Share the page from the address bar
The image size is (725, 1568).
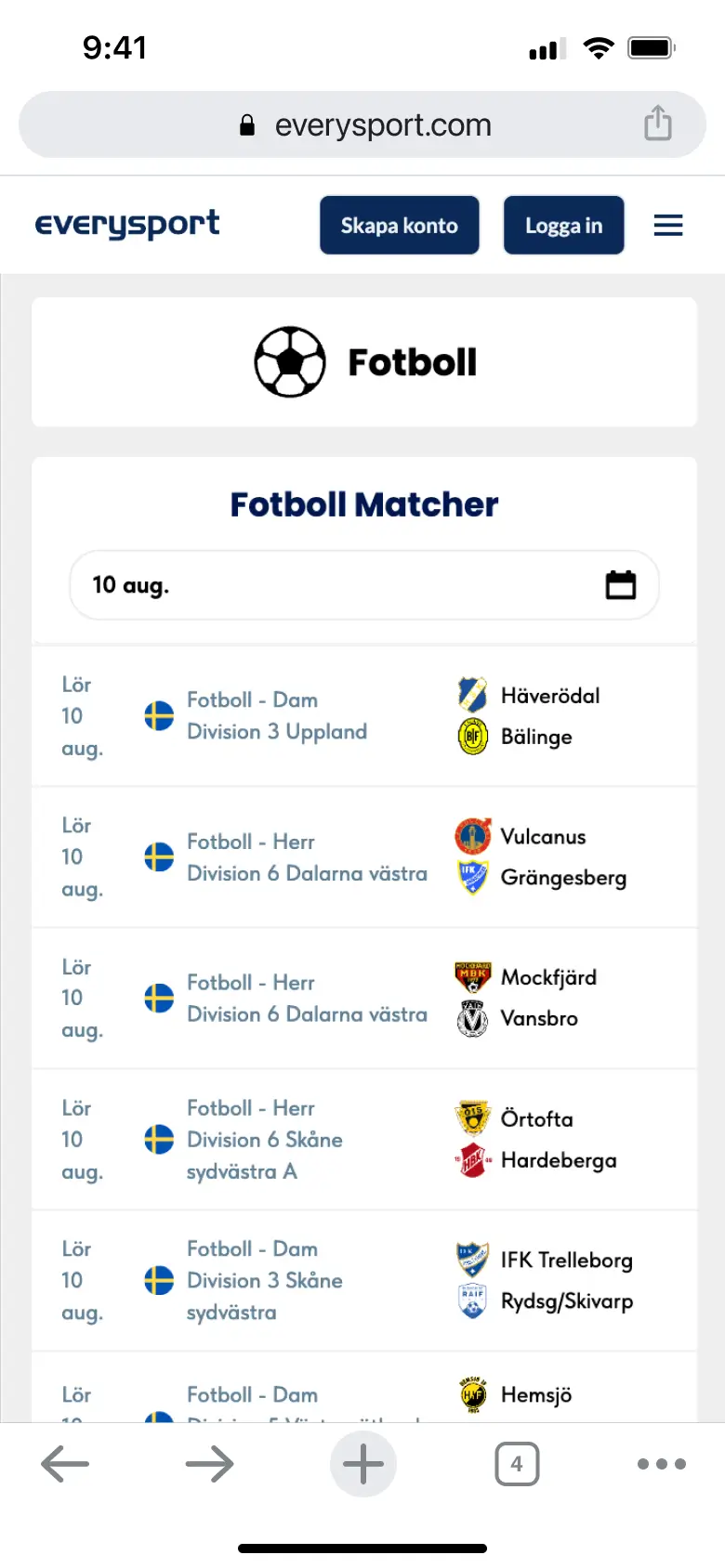point(658,124)
